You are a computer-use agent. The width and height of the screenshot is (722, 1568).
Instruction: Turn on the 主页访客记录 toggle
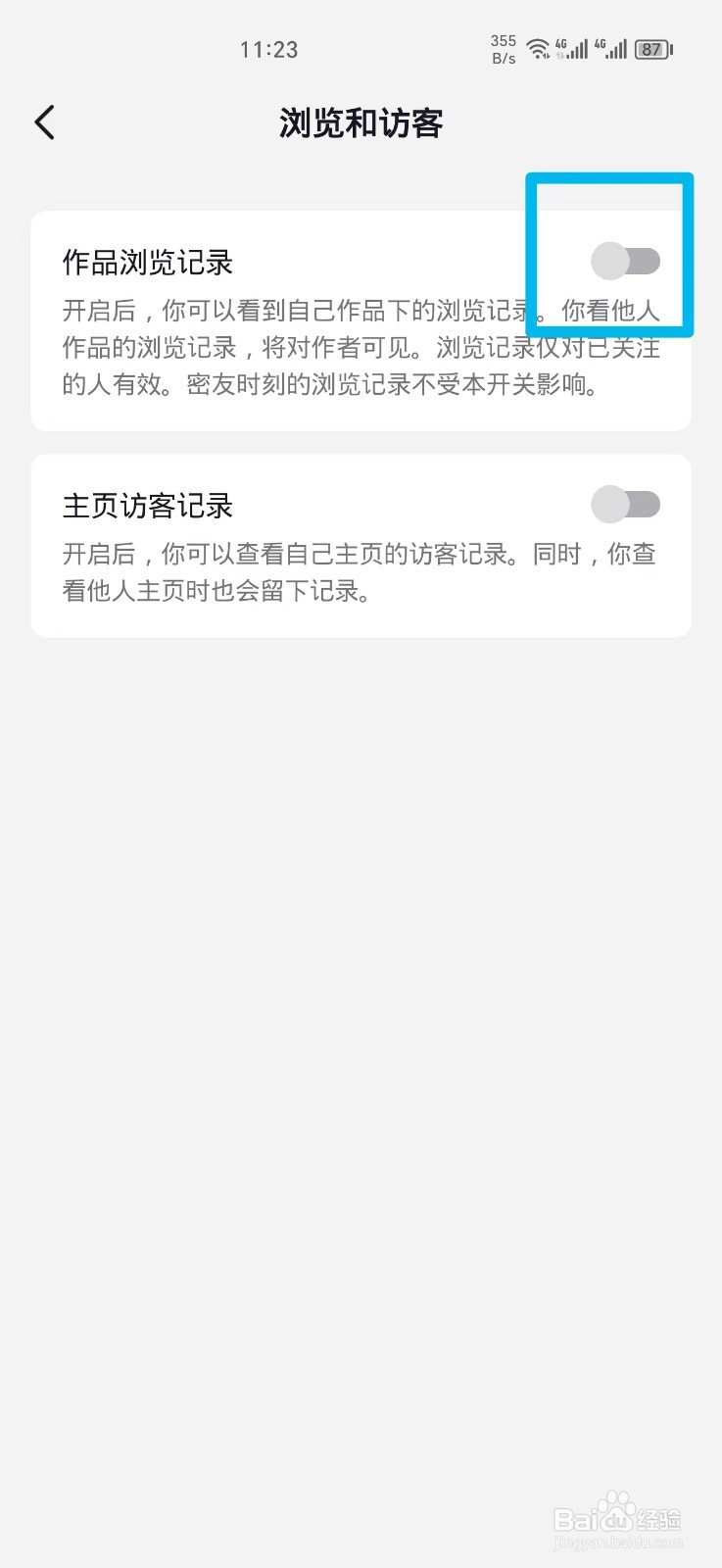pos(626,504)
